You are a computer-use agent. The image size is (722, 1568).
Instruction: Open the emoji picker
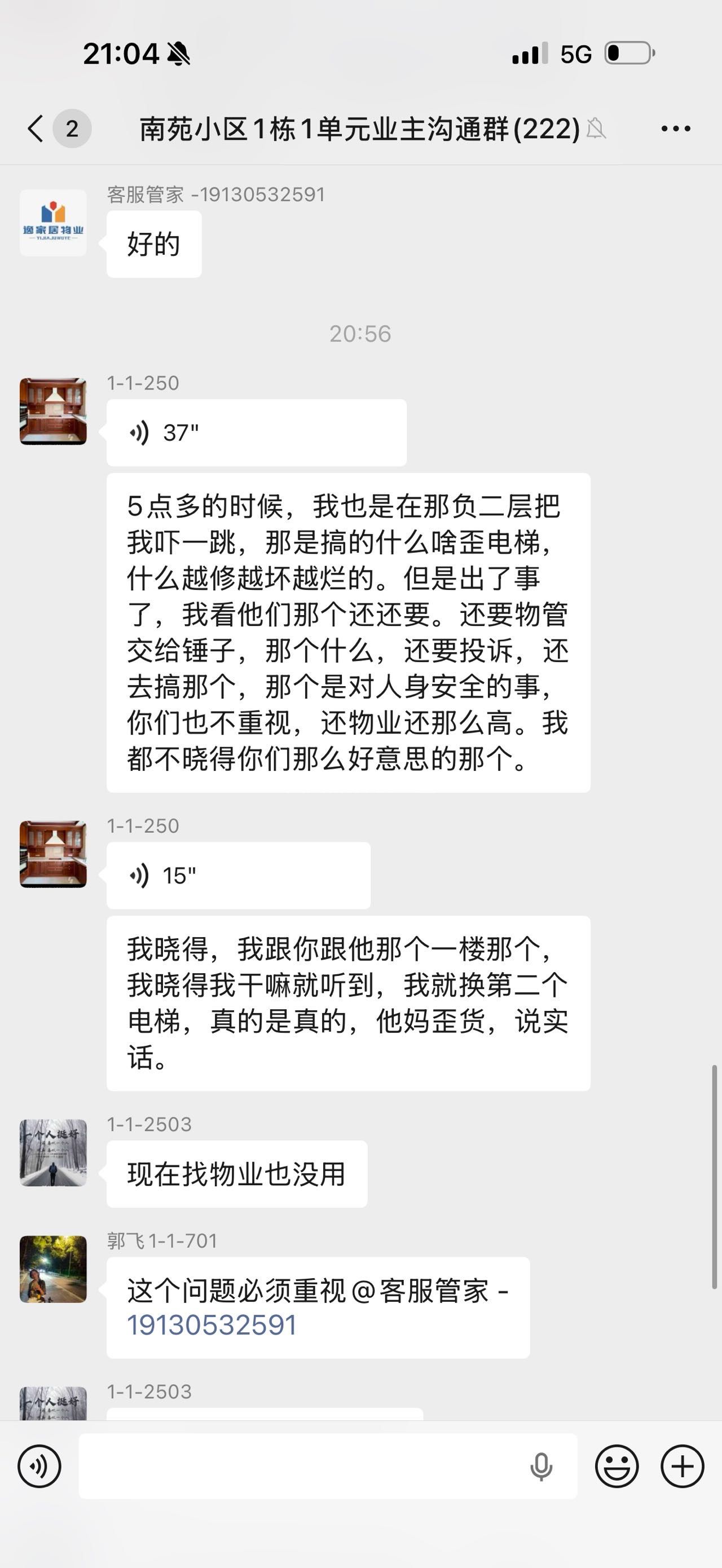click(617, 1467)
